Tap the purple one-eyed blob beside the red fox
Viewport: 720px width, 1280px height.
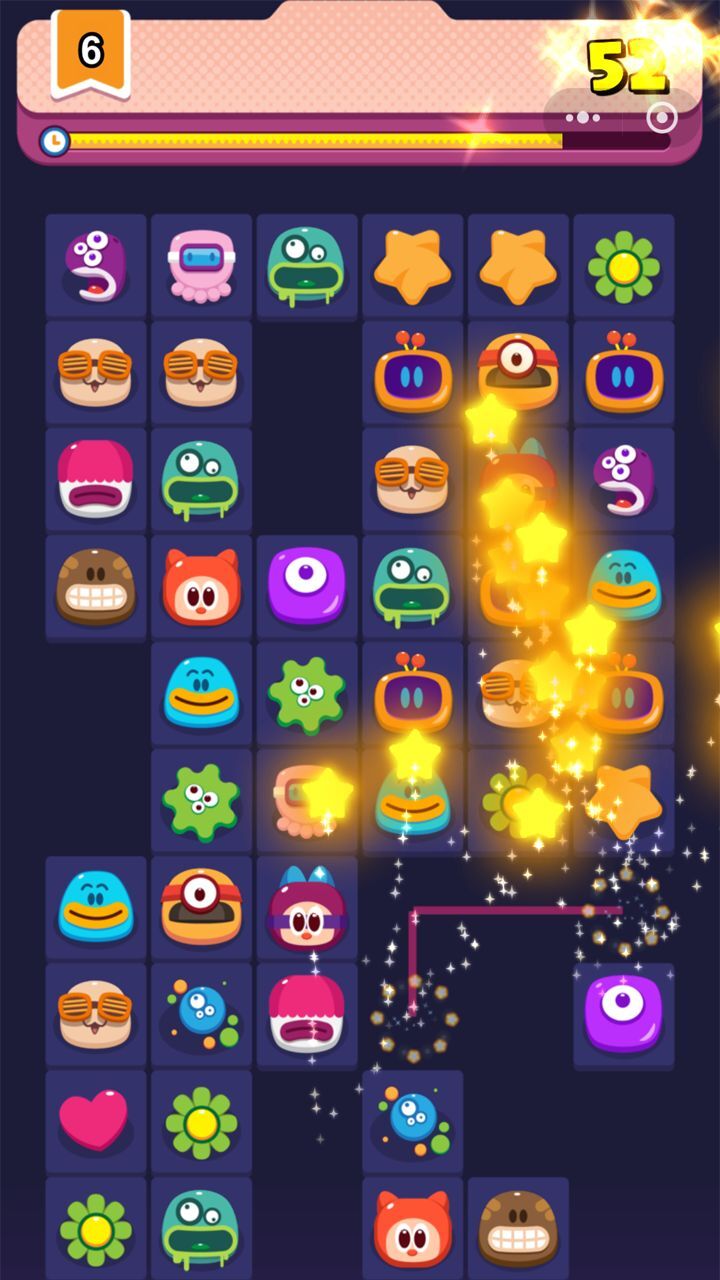pyautogui.click(x=307, y=586)
